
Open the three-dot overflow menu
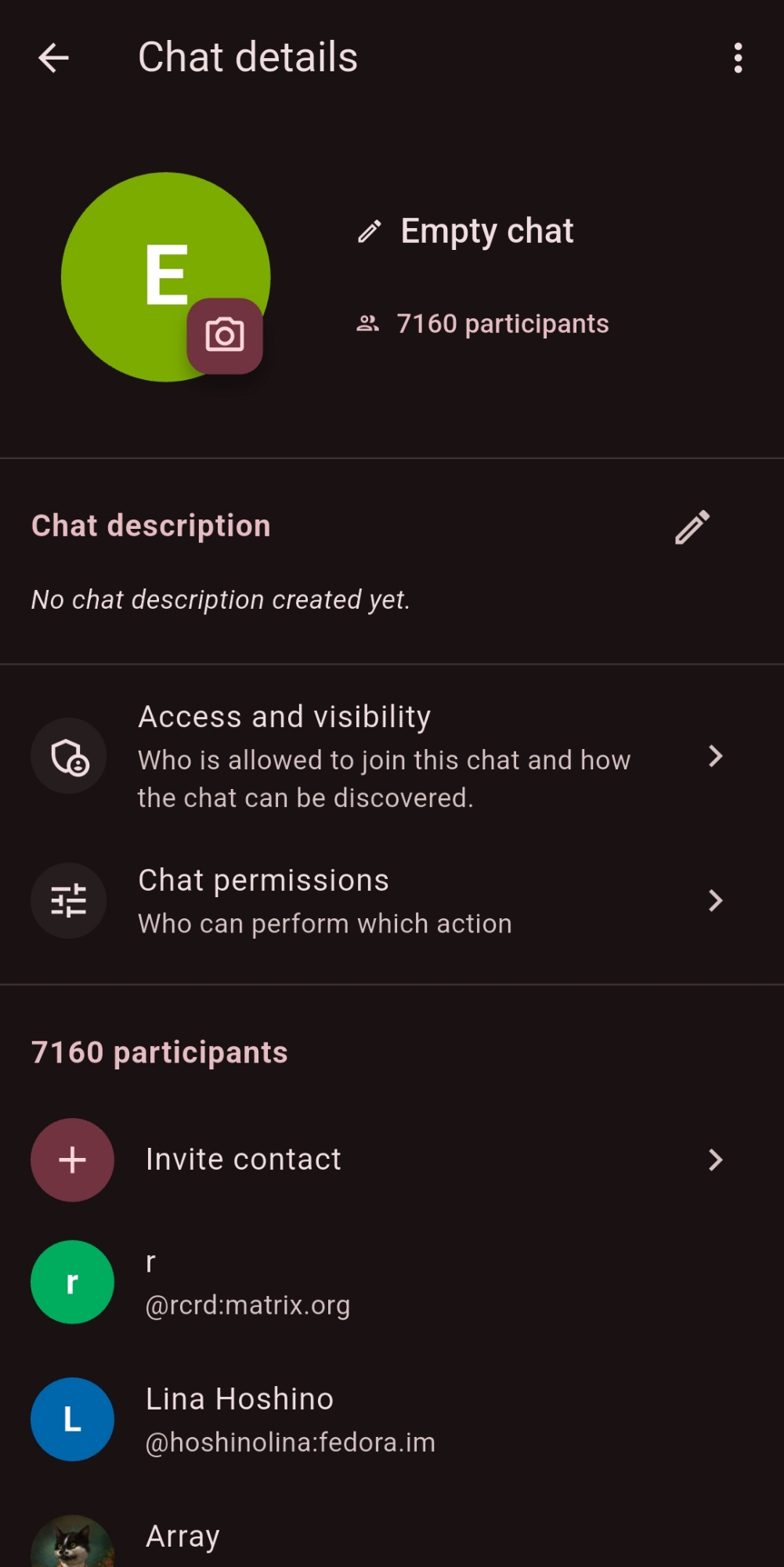click(737, 58)
